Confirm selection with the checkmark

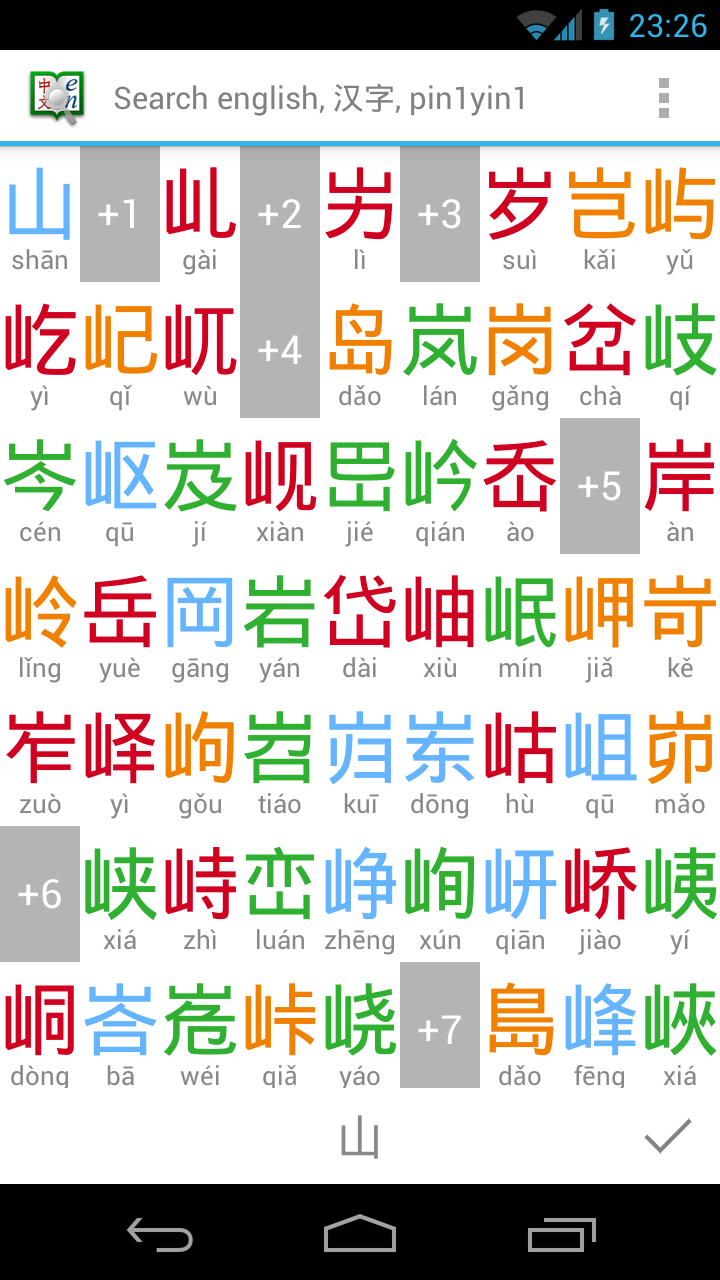(x=667, y=1136)
